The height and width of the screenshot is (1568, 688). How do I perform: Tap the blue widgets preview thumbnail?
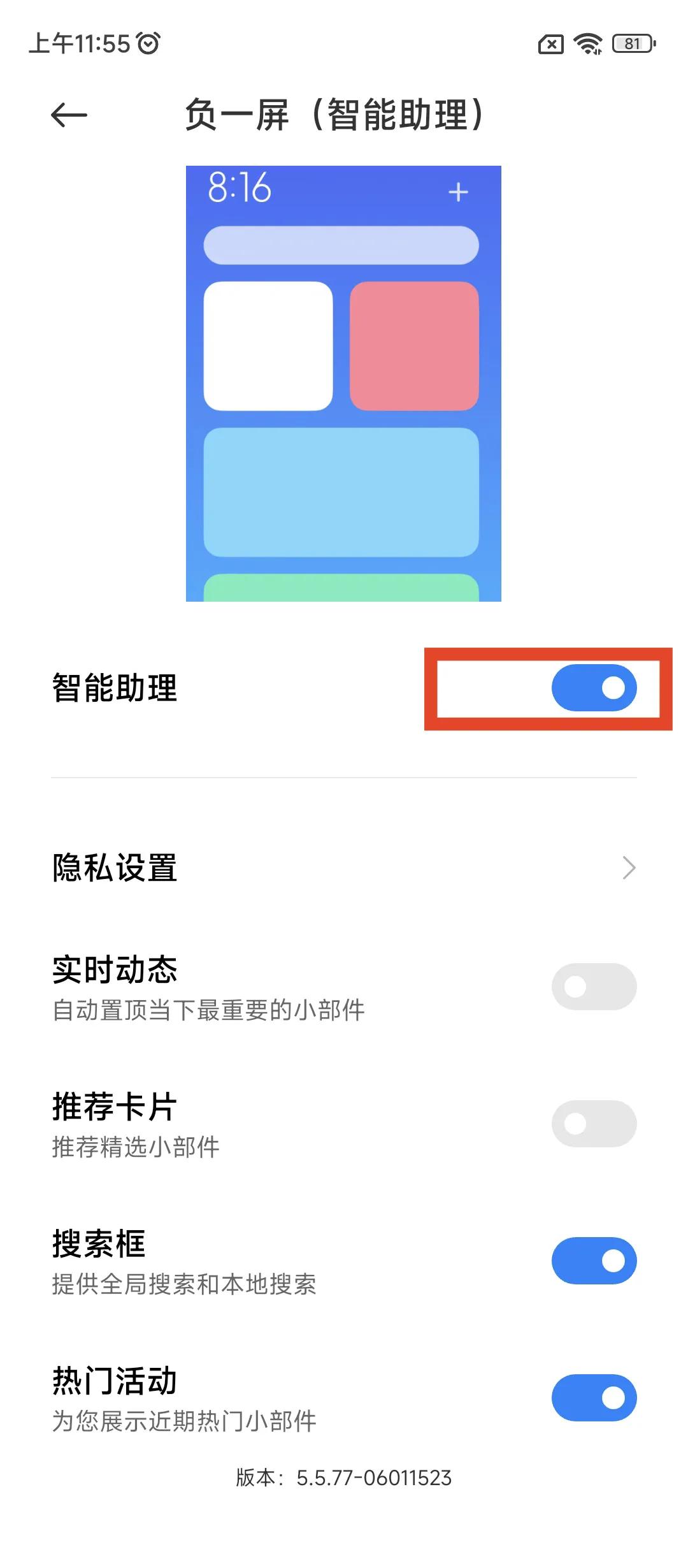point(344,382)
